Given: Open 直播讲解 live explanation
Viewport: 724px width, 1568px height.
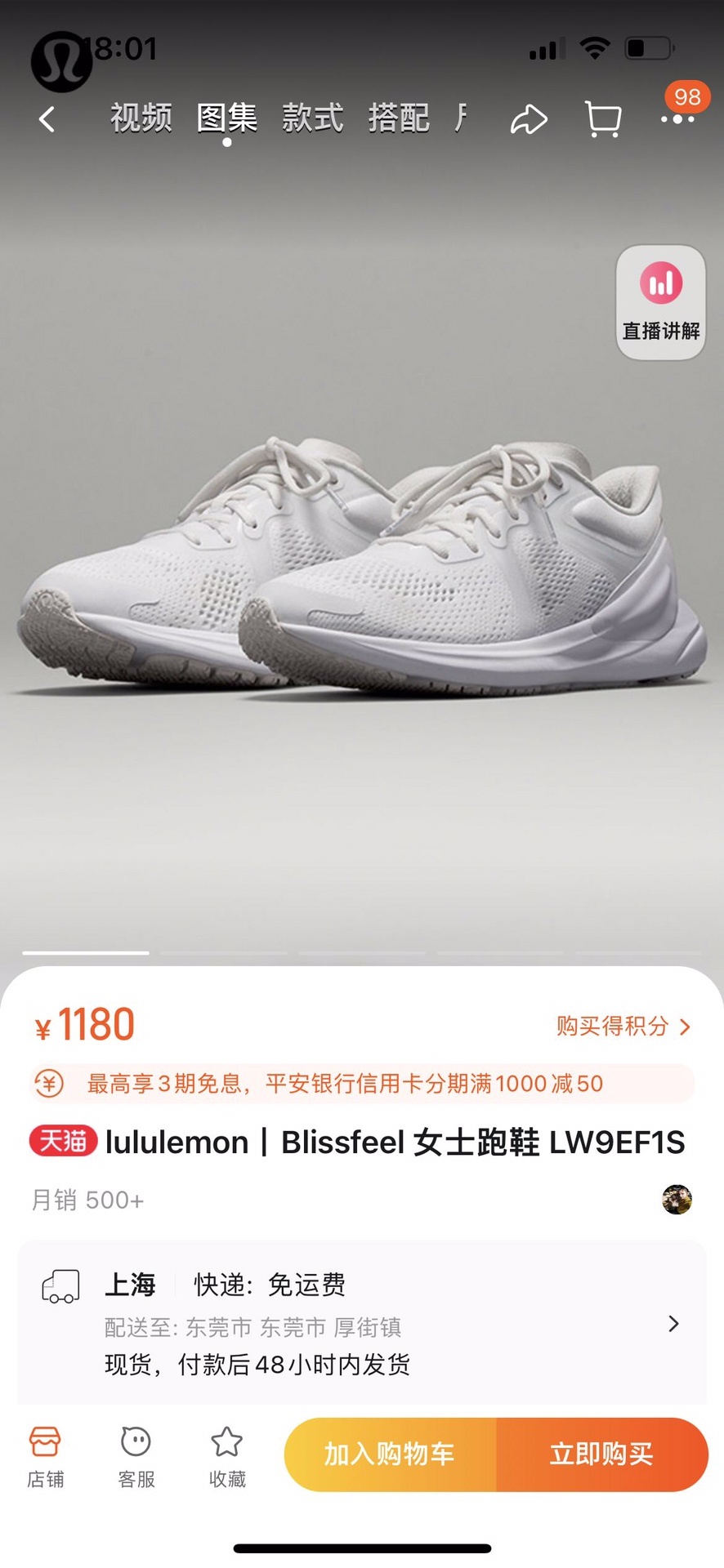Looking at the screenshot, I should click(x=661, y=302).
